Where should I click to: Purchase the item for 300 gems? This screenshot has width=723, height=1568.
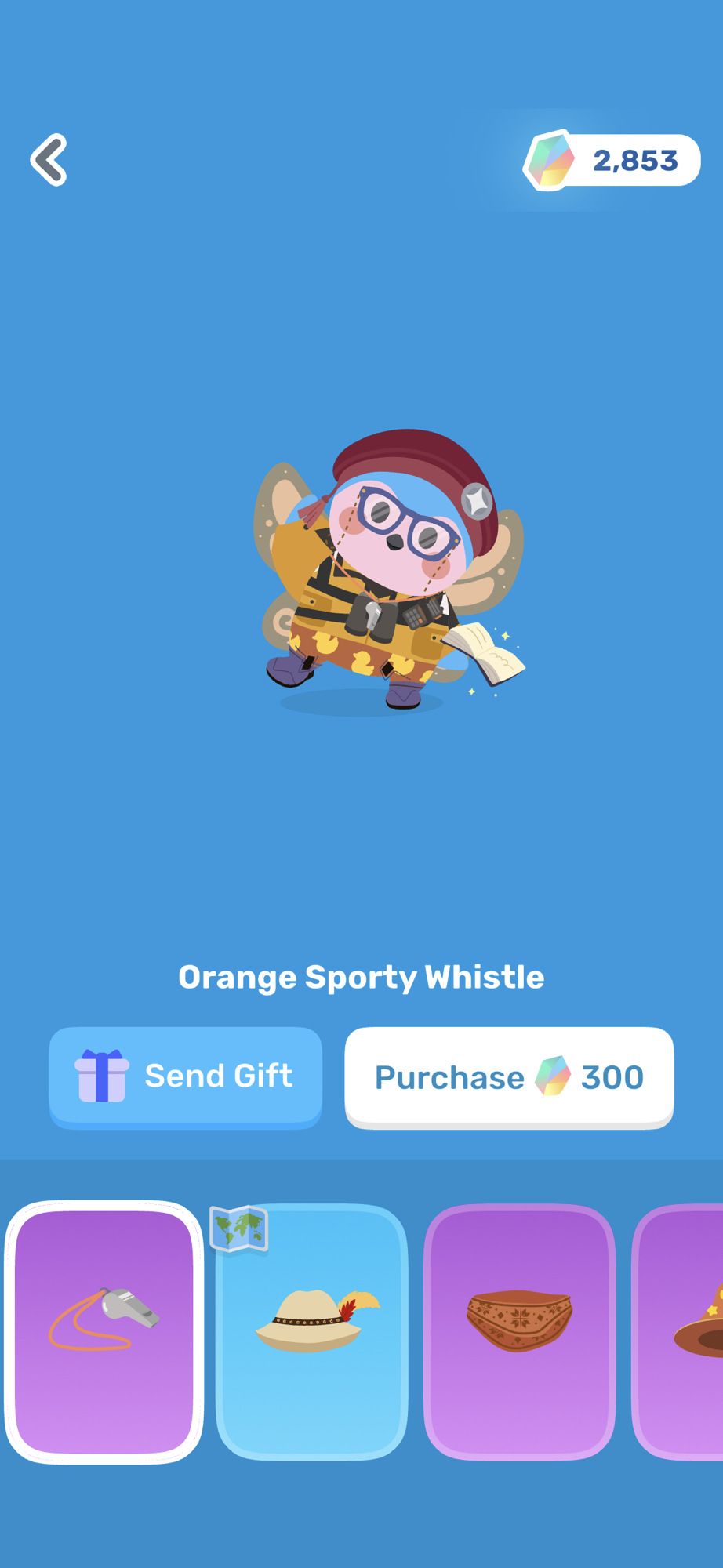pyautogui.click(x=509, y=1076)
